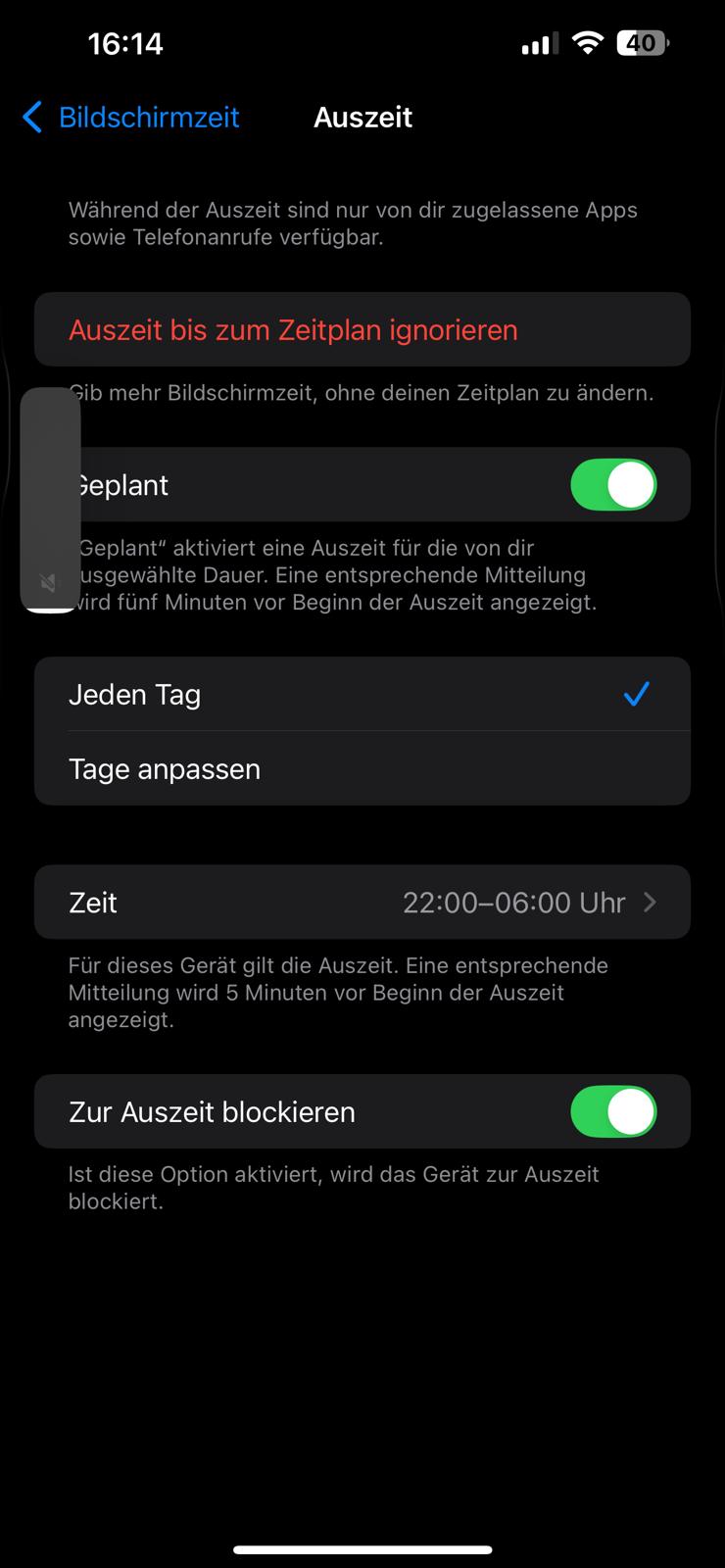Screen dimensions: 725x1568
Task: Go back to Bildschirmzeit
Action: click(130, 118)
